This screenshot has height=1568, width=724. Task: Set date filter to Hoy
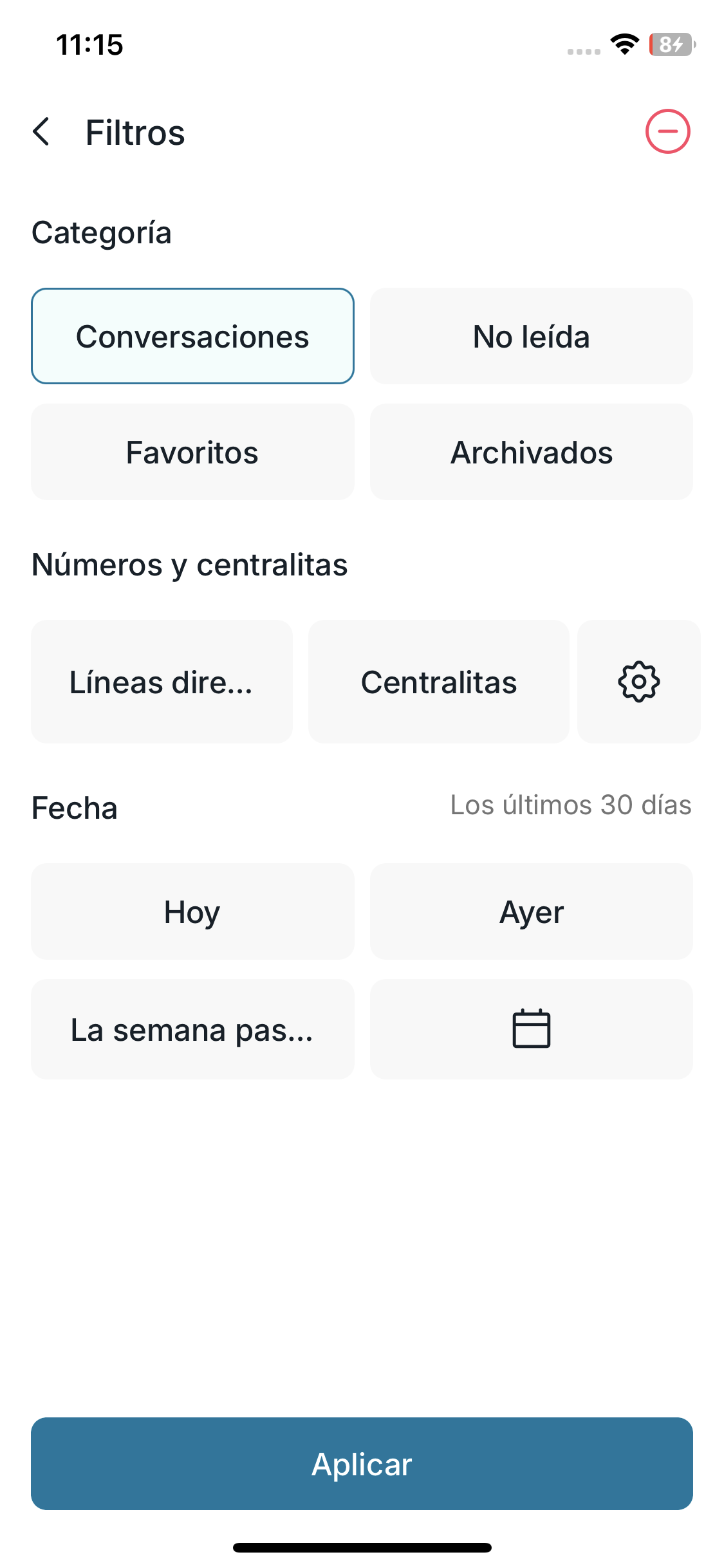coord(192,911)
